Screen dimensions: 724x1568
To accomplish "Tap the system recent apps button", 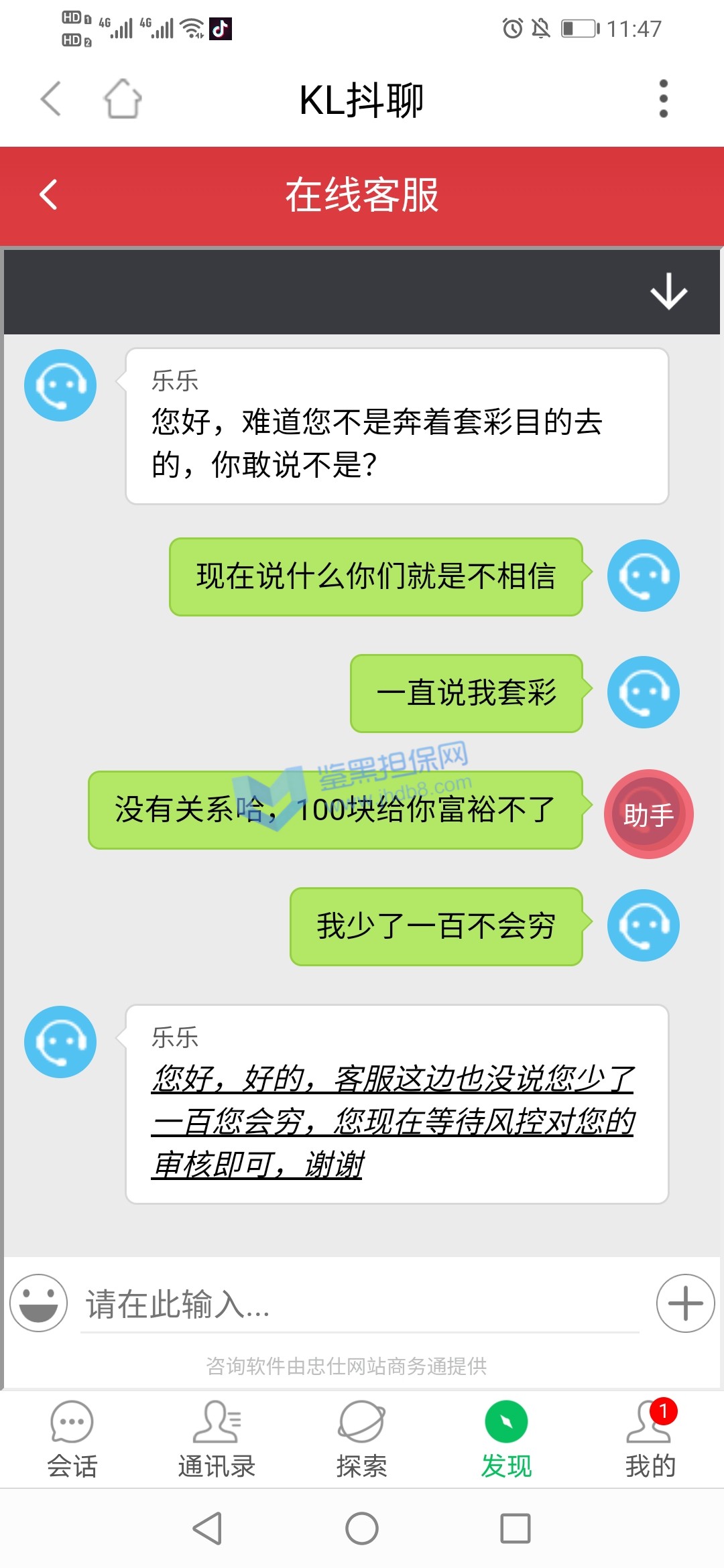I will (515, 1528).
